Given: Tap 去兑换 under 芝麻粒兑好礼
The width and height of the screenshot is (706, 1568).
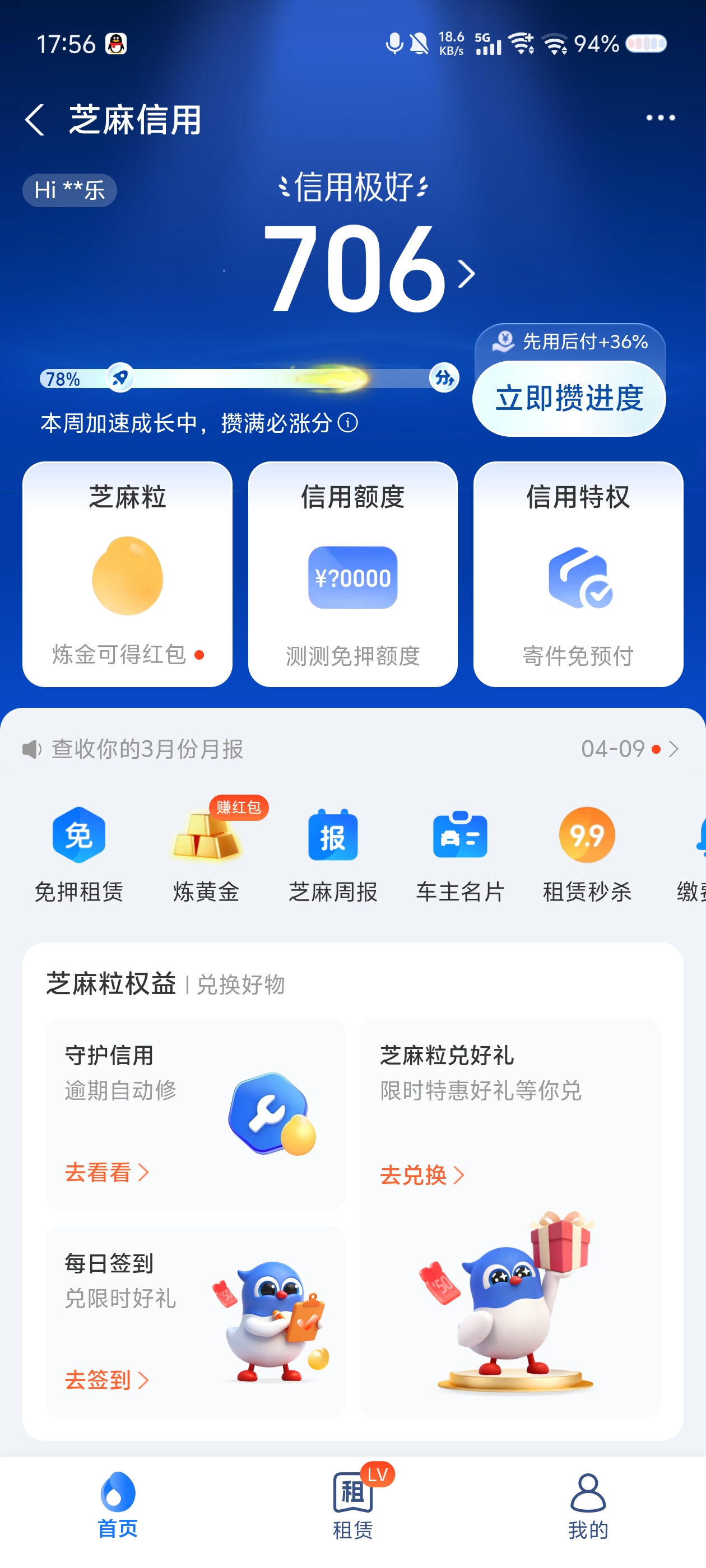Looking at the screenshot, I should [x=421, y=1175].
